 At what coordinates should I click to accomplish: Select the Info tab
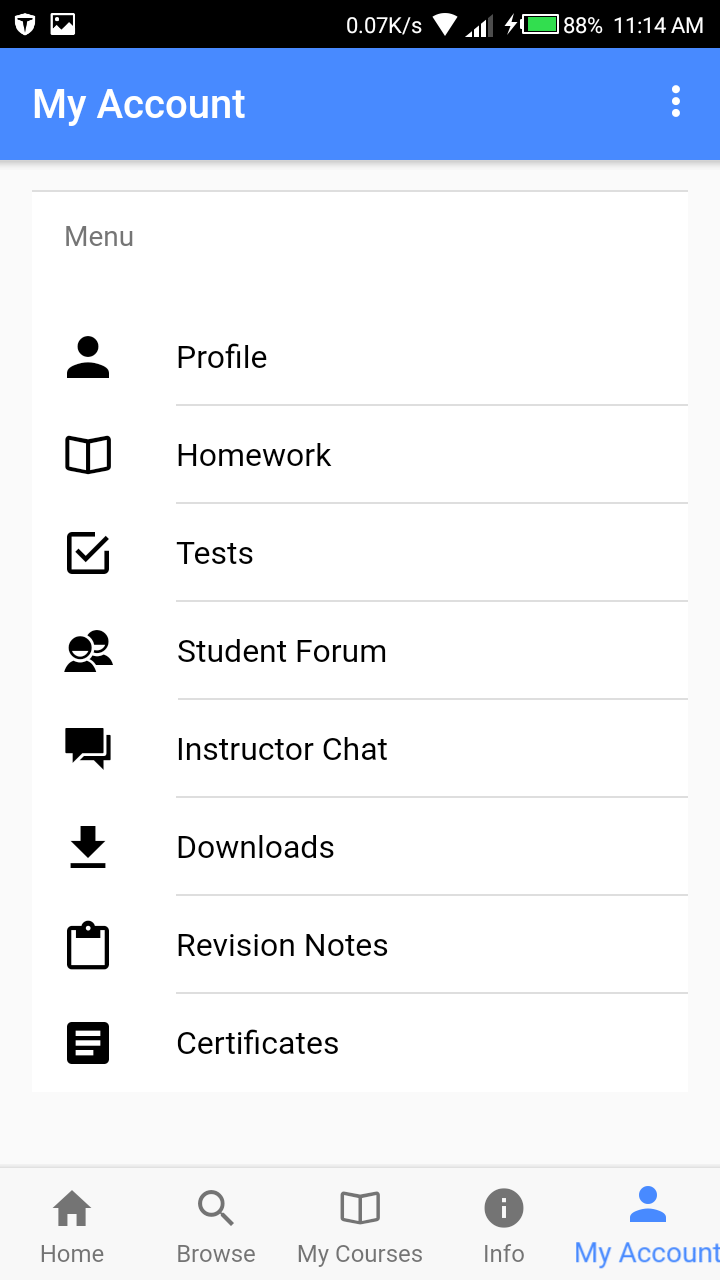point(504,1224)
